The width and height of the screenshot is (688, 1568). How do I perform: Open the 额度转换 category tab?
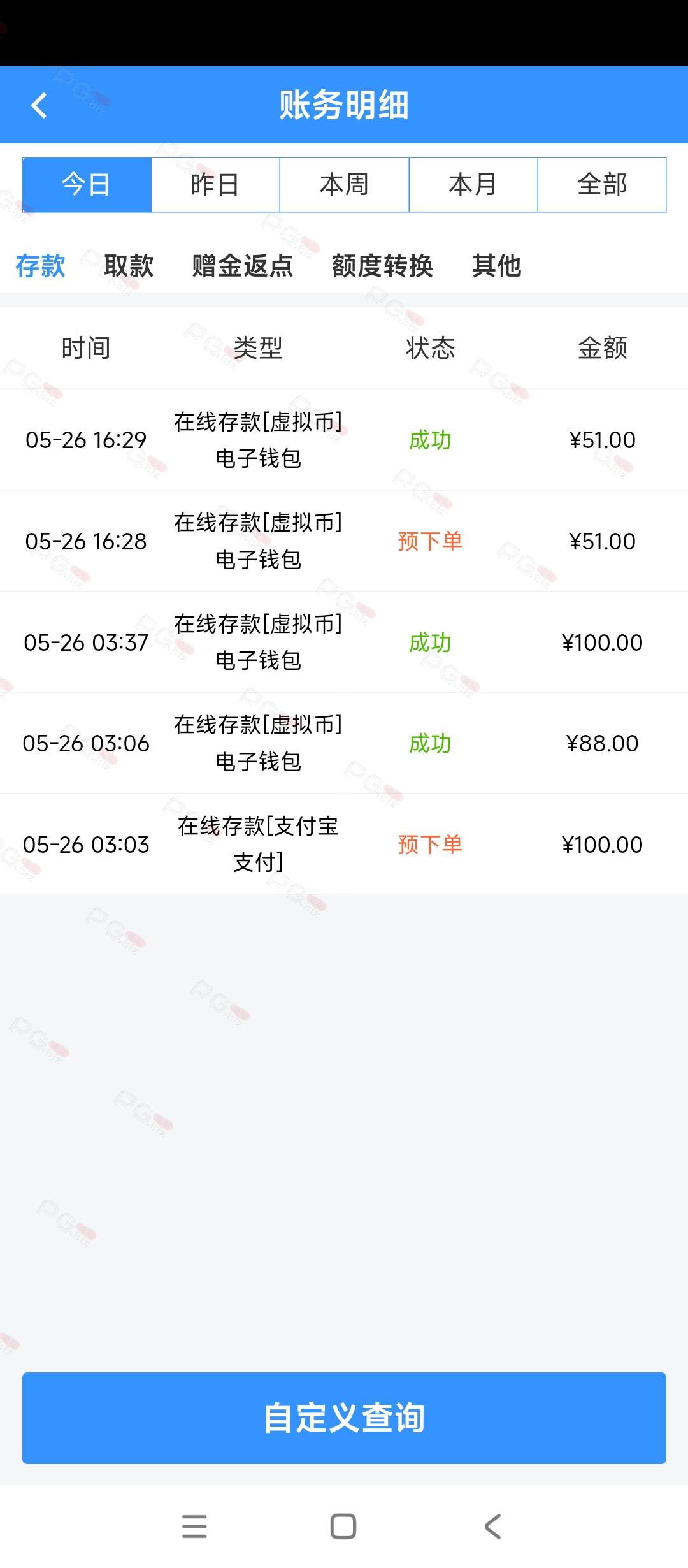[382, 266]
